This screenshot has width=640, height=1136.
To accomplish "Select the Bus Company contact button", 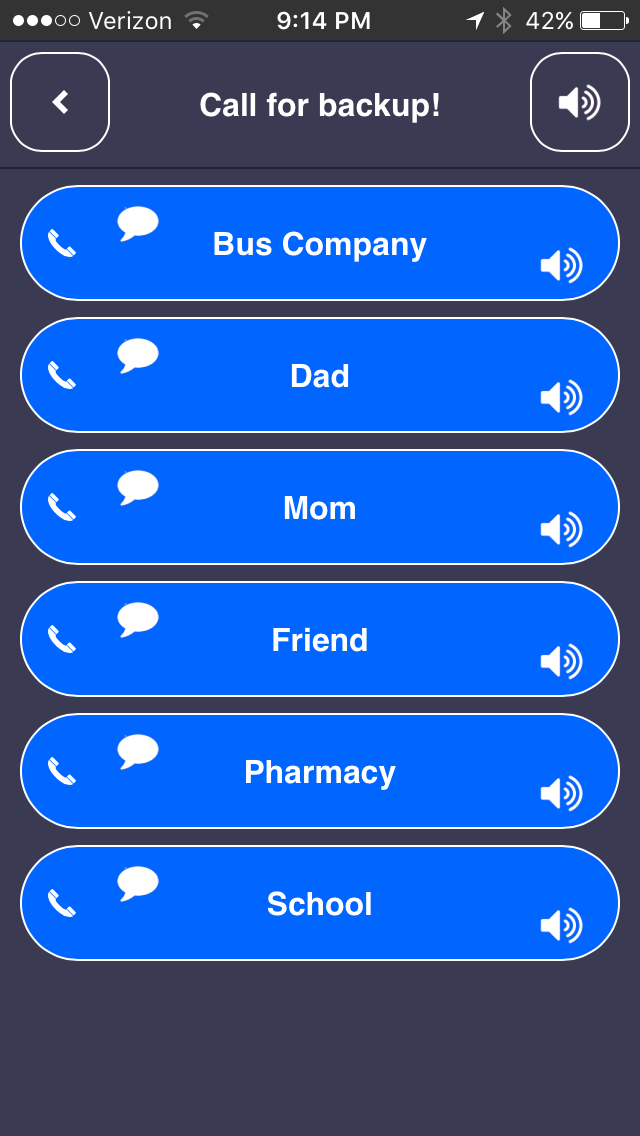I will coord(320,244).
